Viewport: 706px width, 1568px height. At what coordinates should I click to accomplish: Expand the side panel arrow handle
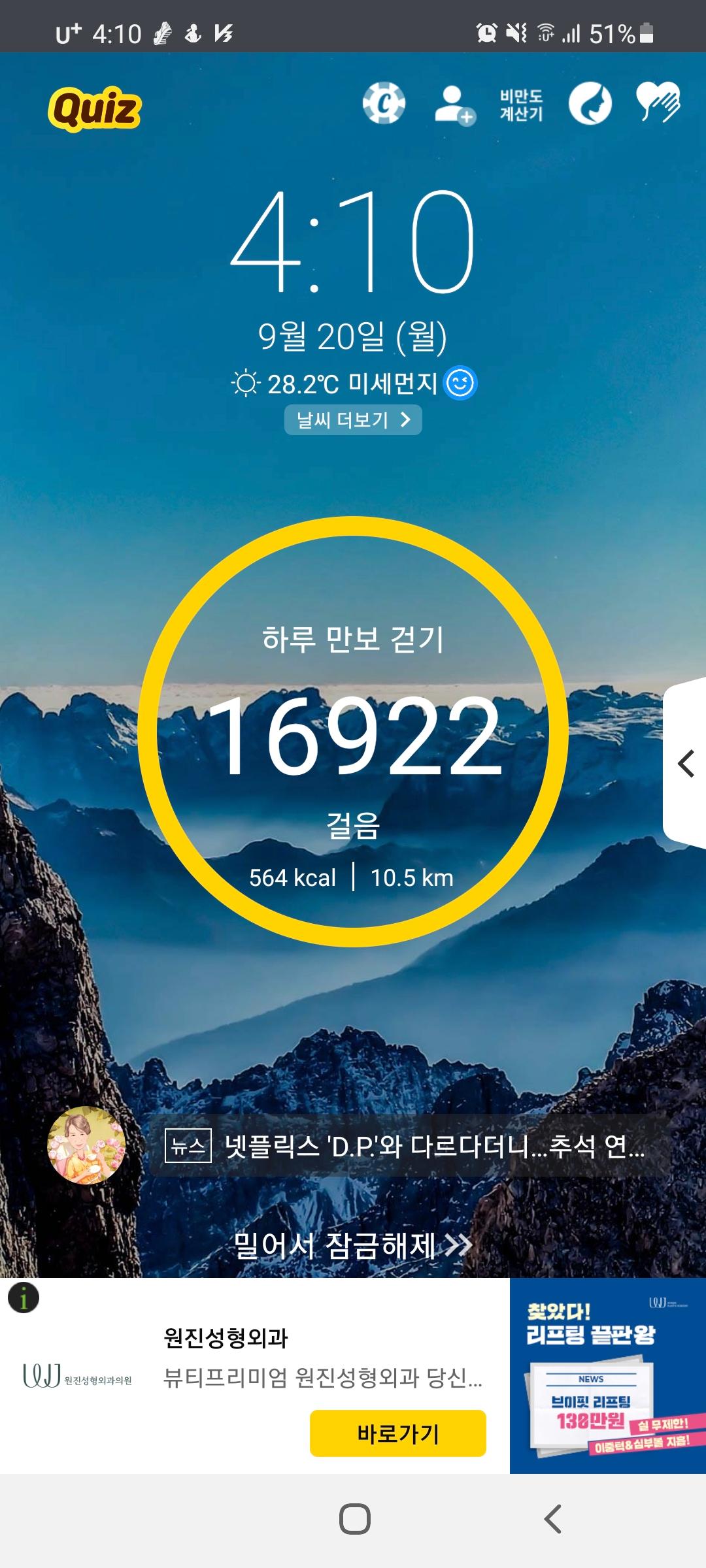tap(685, 763)
